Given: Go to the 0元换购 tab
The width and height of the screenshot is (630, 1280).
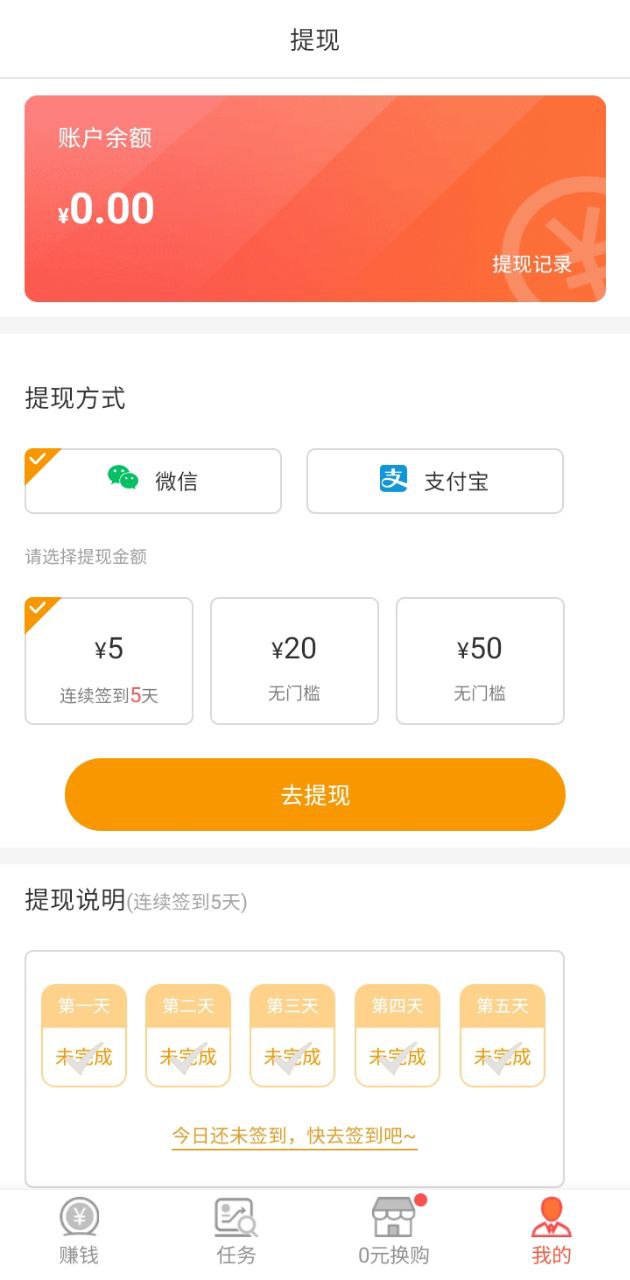Looking at the screenshot, I should click(393, 1232).
